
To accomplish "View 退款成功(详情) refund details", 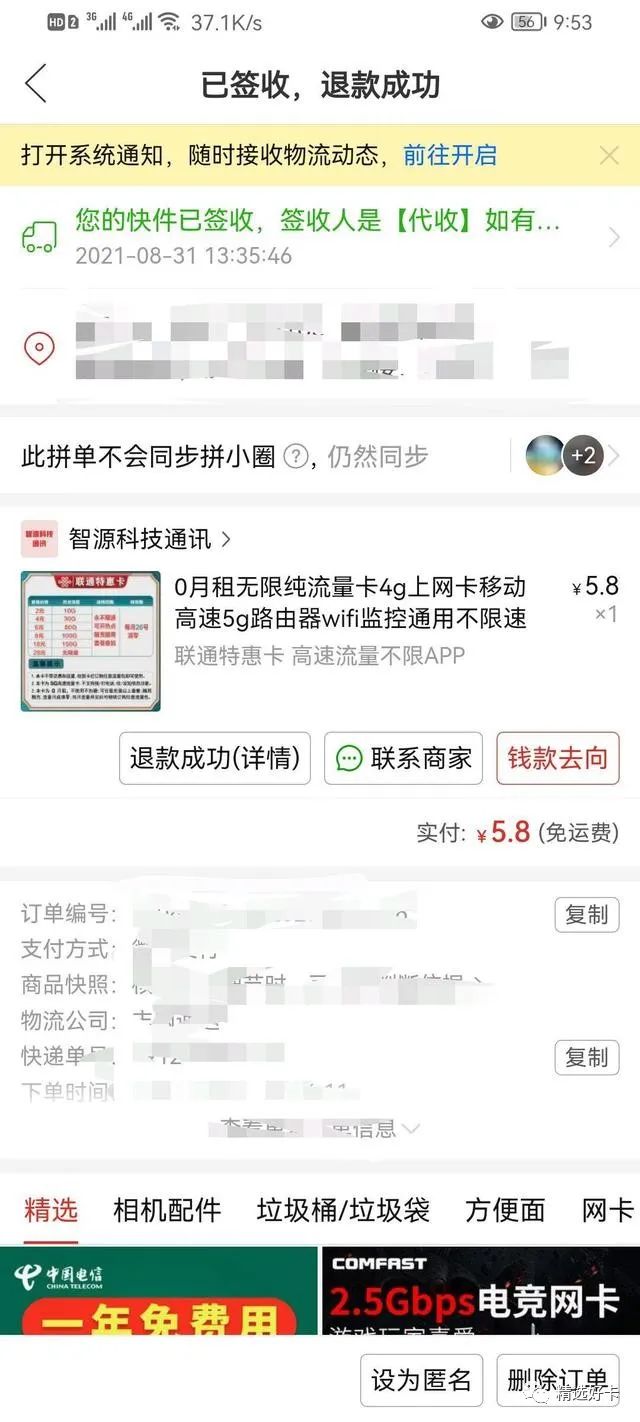I will [x=215, y=758].
